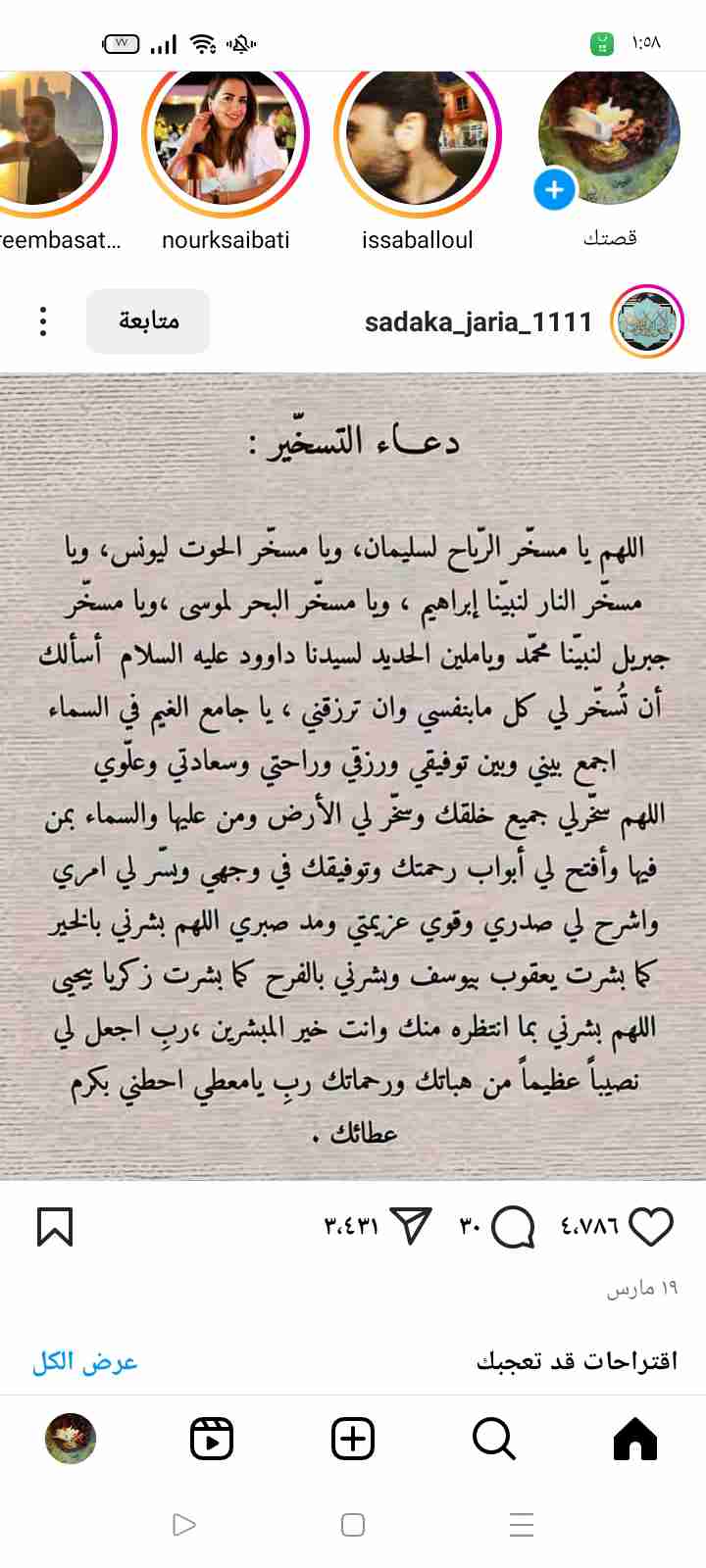Open post options three-dot menu
The height and width of the screenshot is (1568, 706).
[x=43, y=320]
